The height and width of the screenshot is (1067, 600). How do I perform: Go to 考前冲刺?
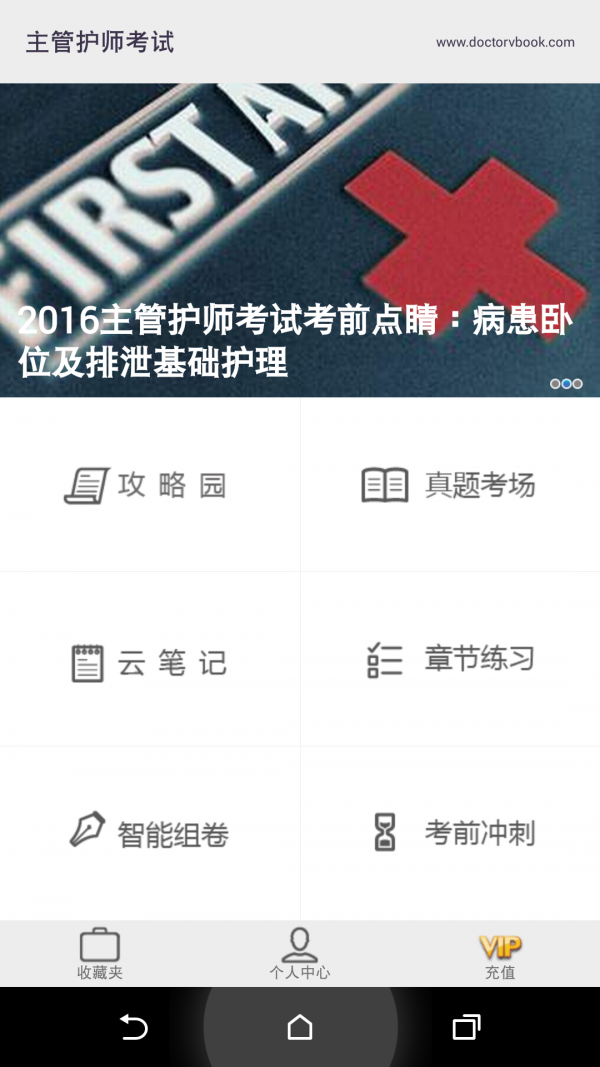point(449,833)
